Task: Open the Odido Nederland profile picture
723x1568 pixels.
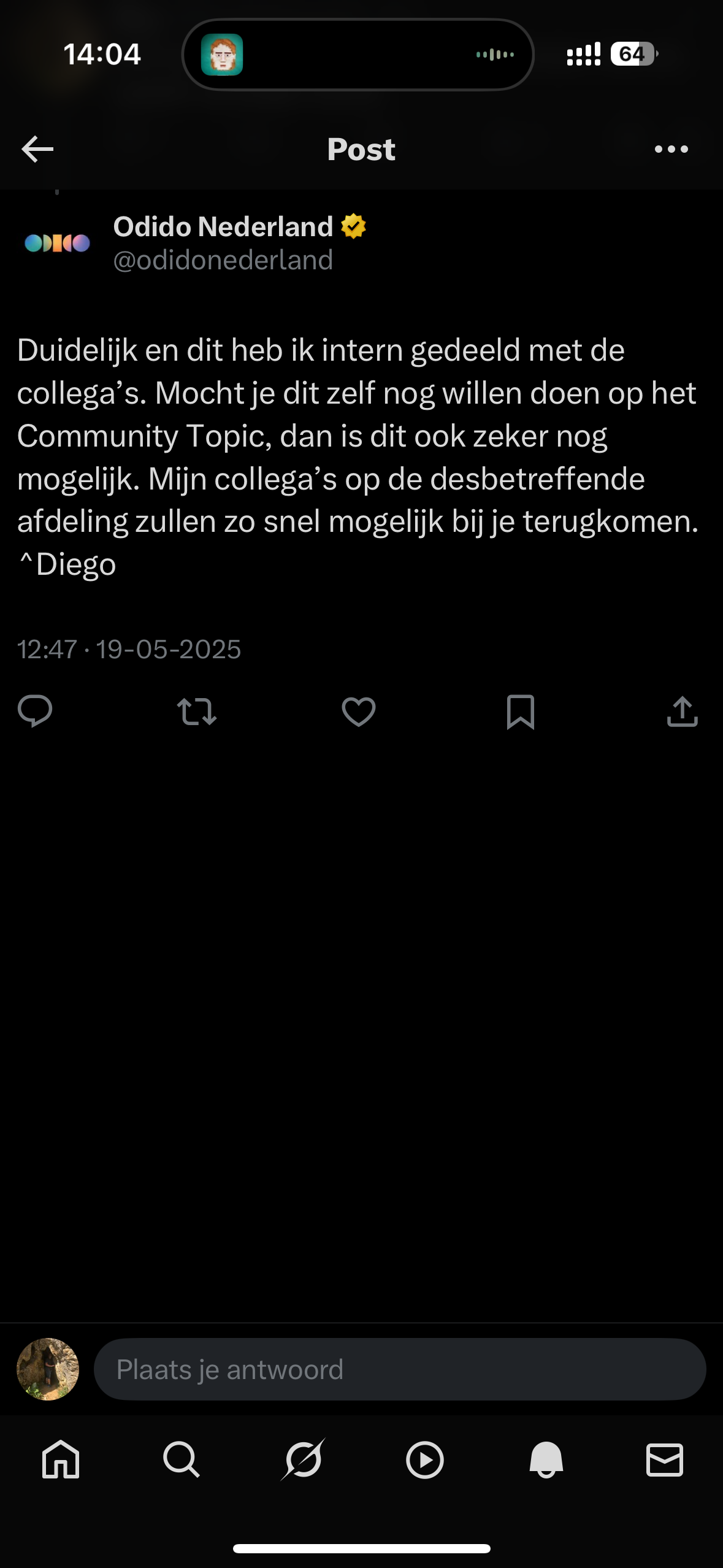Action: click(x=57, y=244)
